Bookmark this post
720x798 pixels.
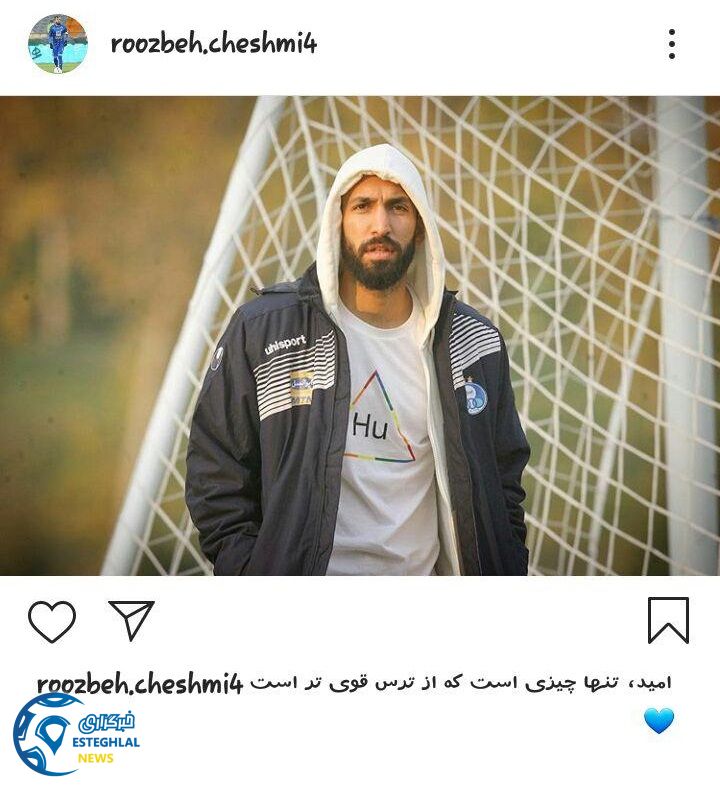point(668,620)
